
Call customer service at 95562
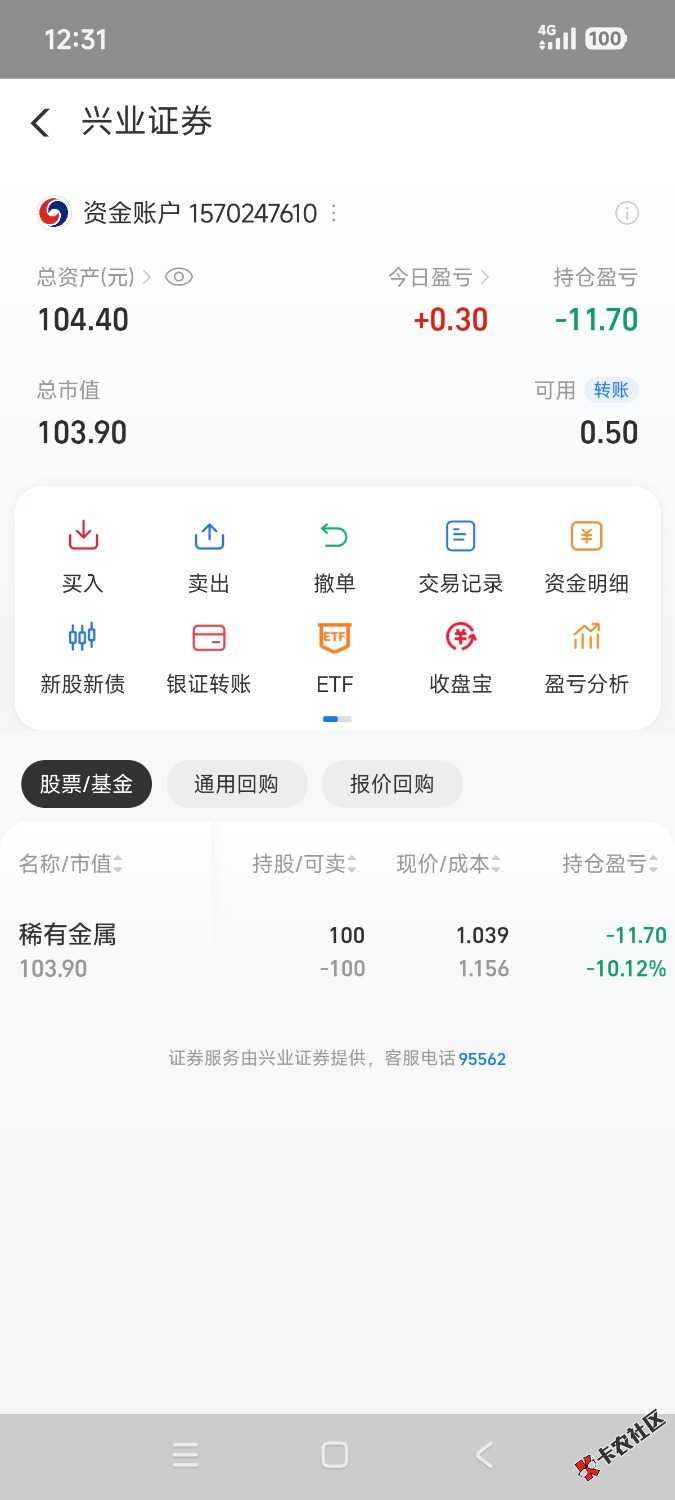click(x=482, y=1058)
